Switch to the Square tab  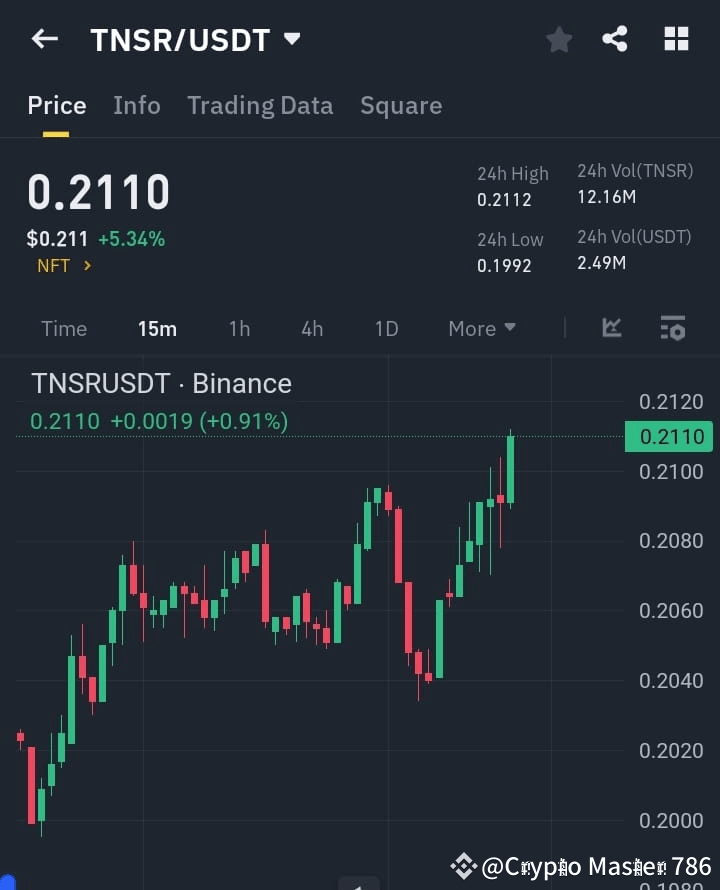pyautogui.click(x=401, y=105)
